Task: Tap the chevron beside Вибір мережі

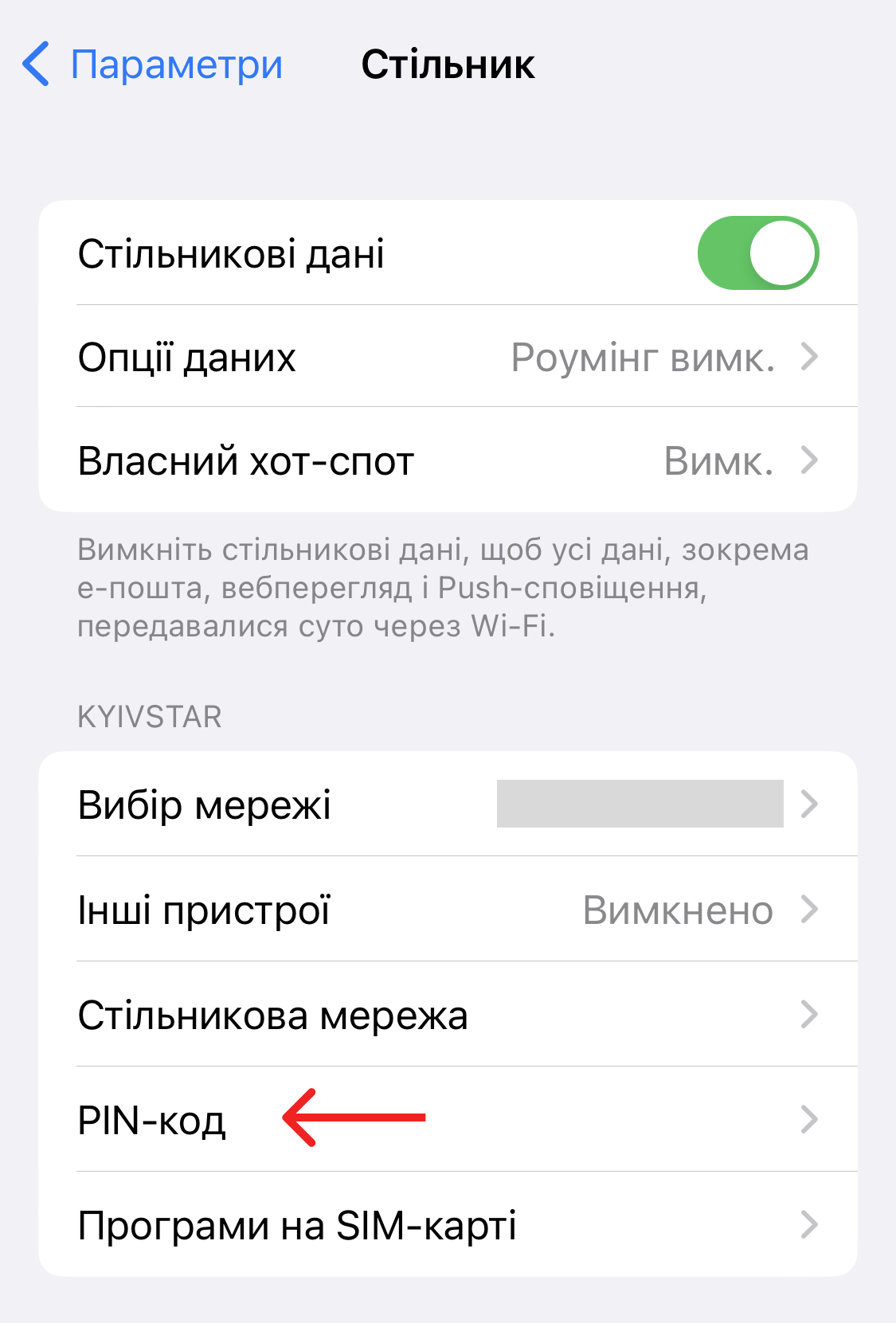Action: [810, 804]
